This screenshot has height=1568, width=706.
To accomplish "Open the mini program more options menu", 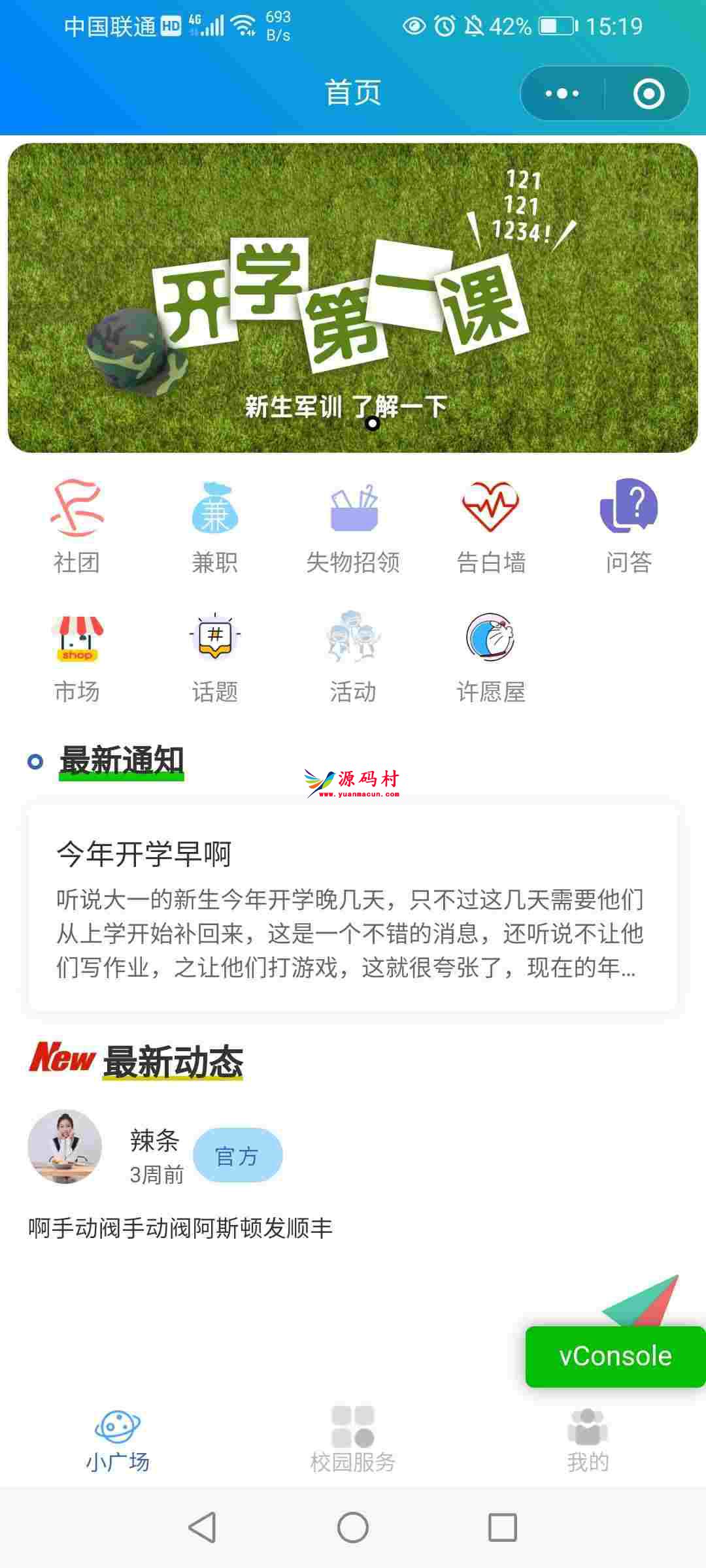I will pos(562,94).
